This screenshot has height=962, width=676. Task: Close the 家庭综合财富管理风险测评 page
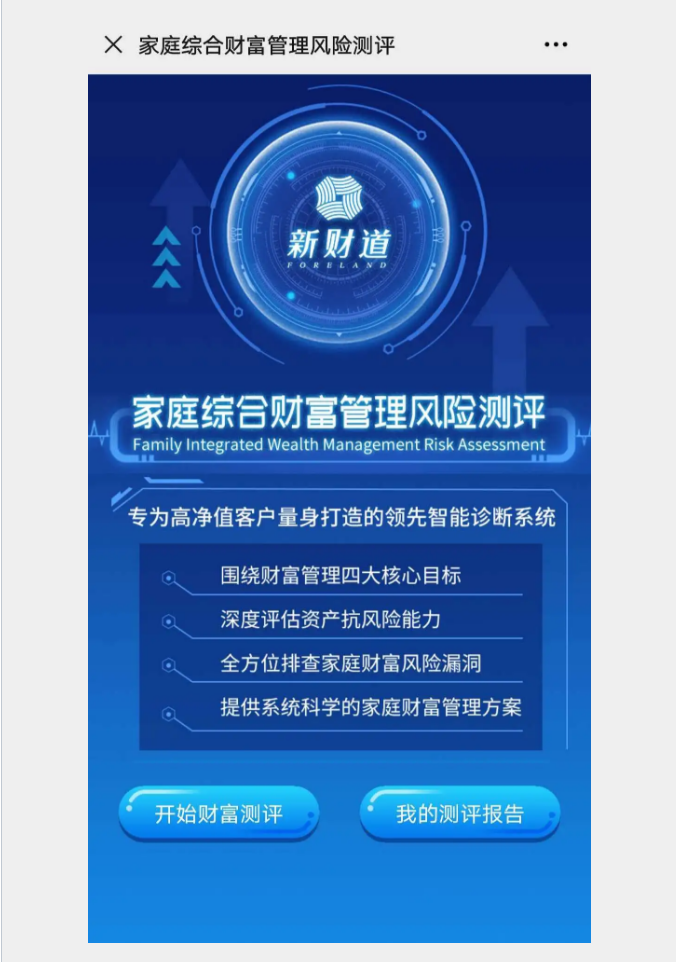(113, 44)
